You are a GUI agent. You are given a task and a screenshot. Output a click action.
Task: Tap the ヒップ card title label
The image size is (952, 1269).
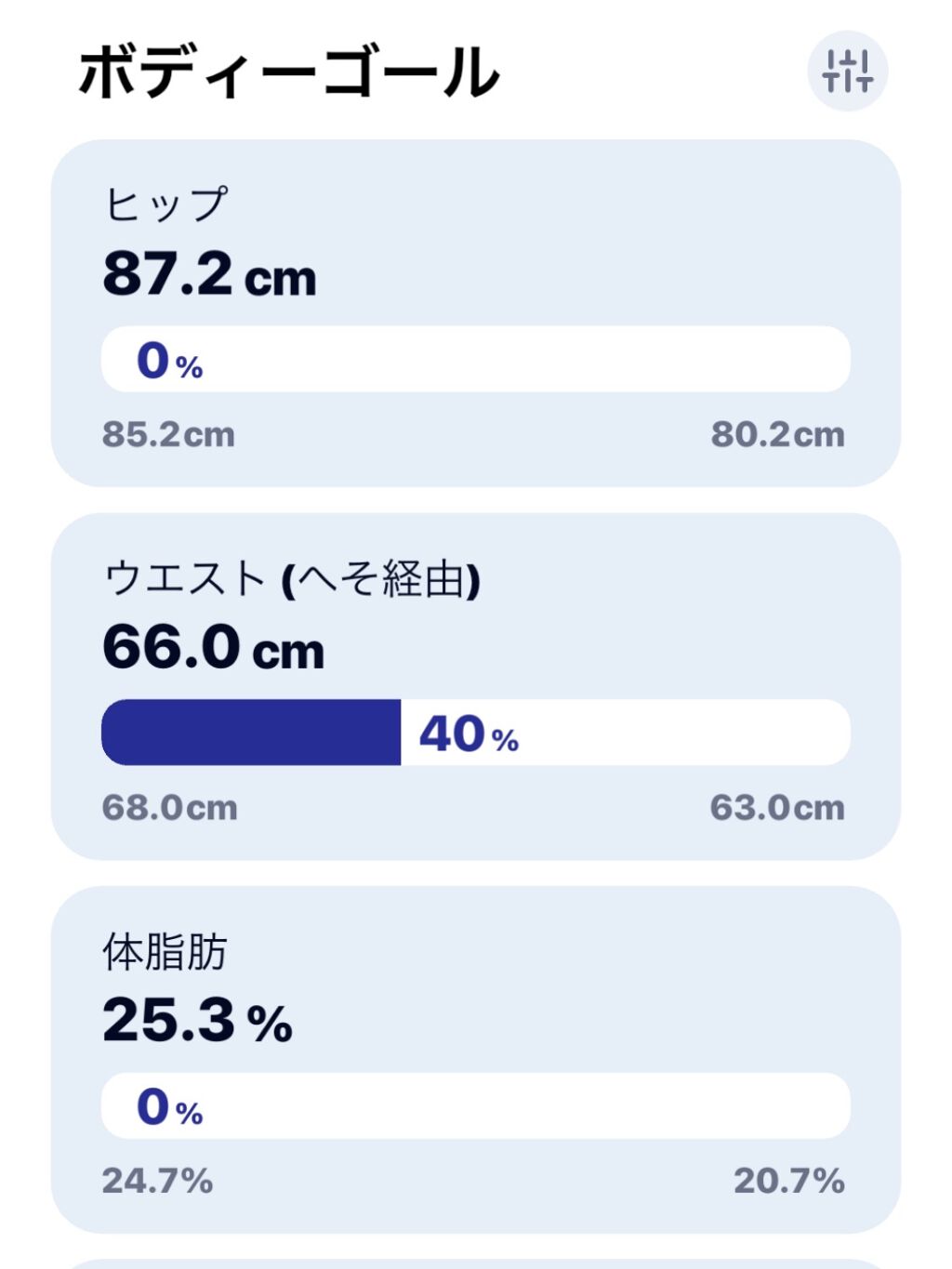click(x=168, y=204)
